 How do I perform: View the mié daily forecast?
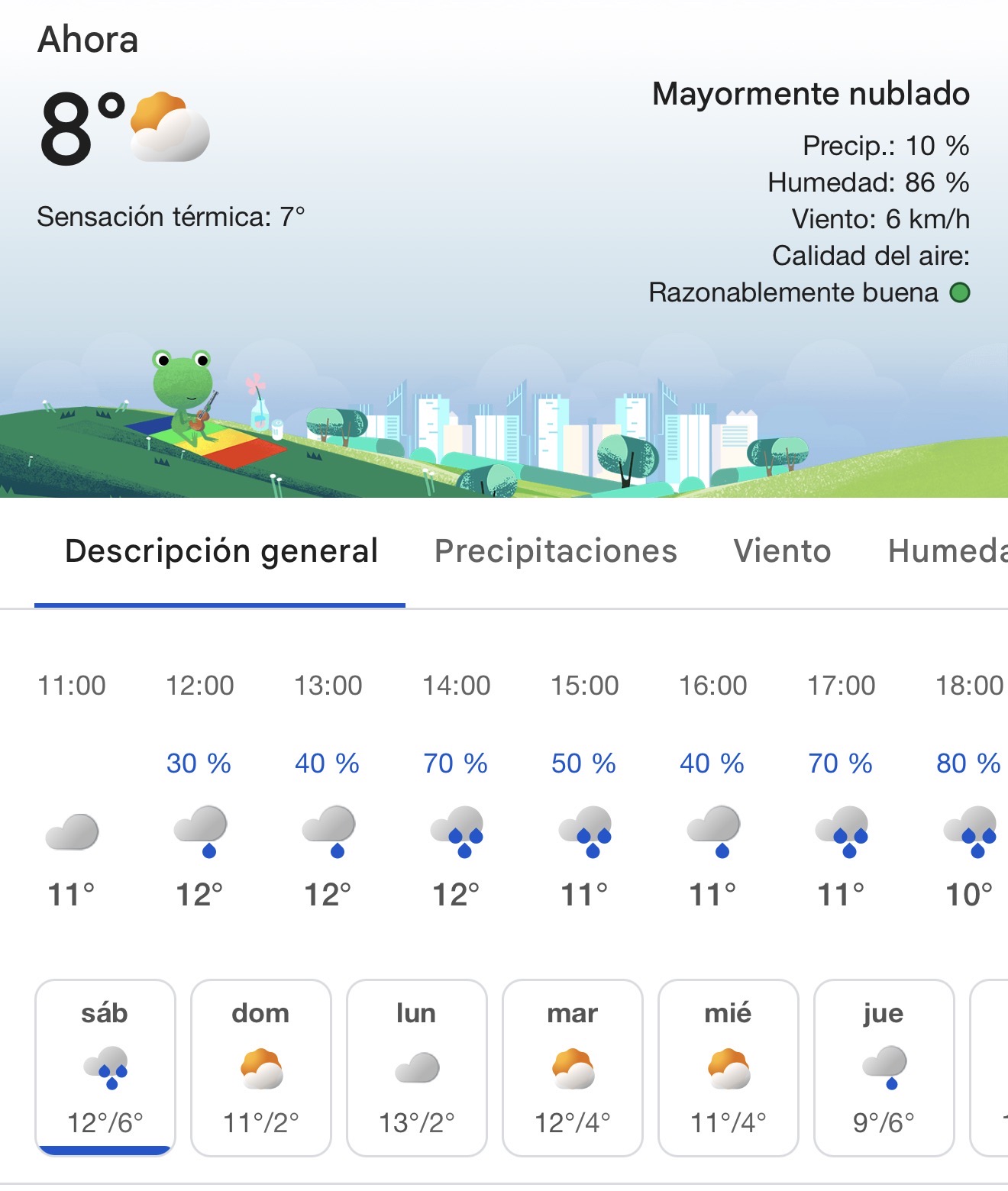[729, 1067]
